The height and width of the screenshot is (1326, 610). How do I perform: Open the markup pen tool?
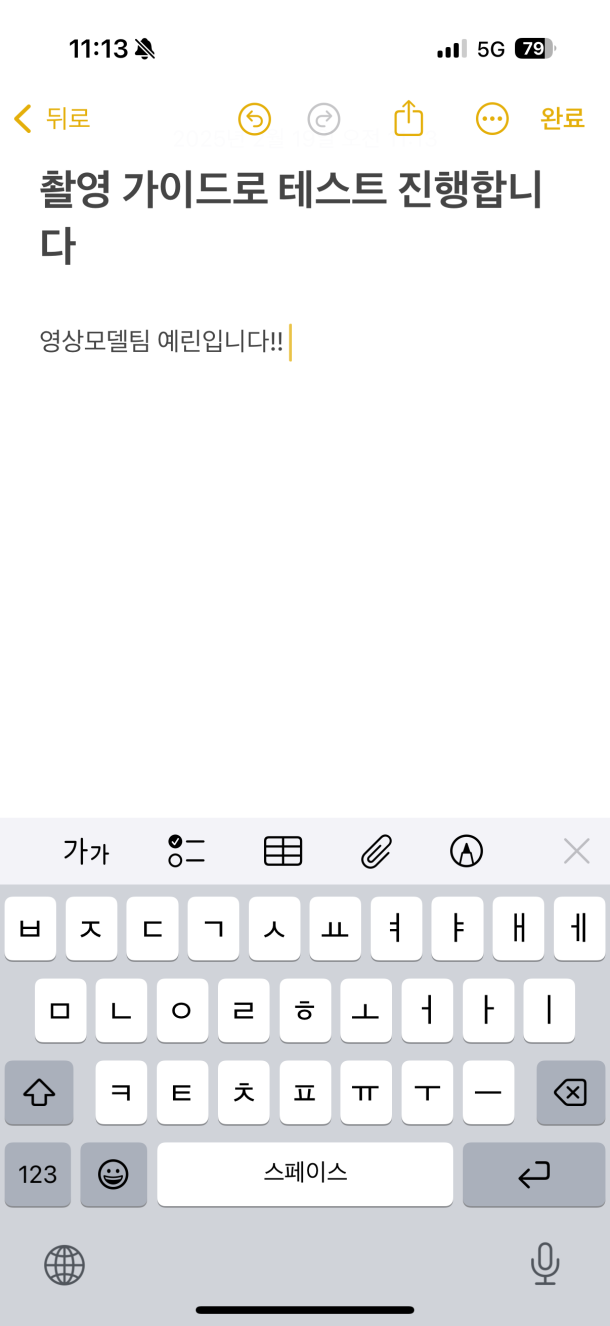point(466,851)
